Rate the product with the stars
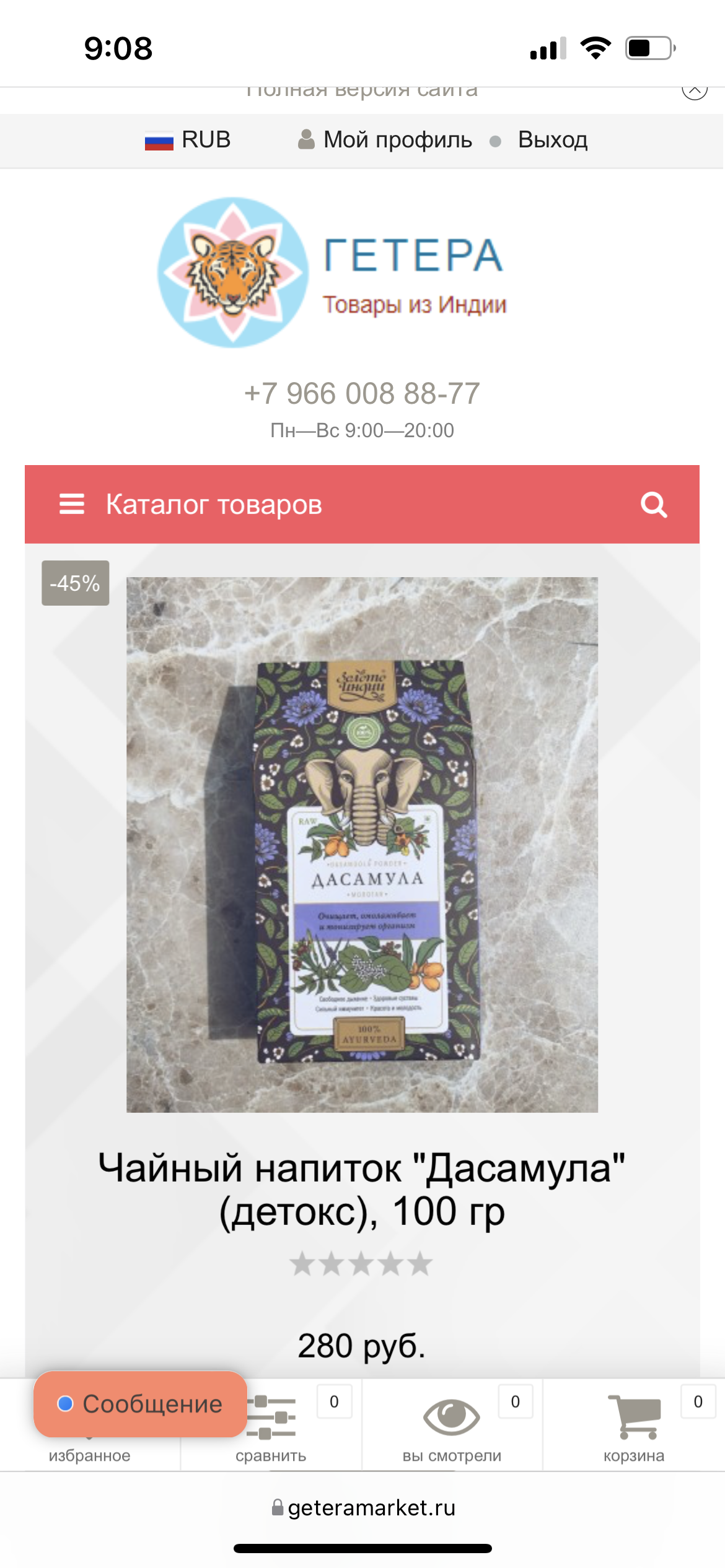This screenshot has height=1568, width=725. 361,1264
